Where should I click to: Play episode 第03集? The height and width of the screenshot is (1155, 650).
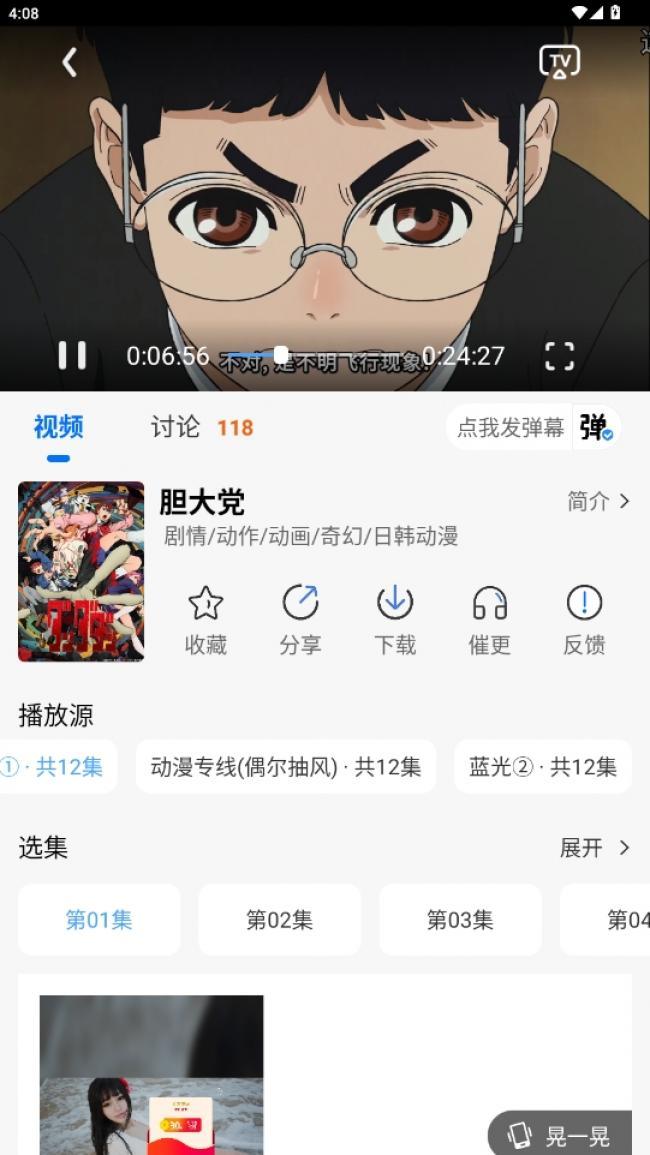pyautogui.click(x=460, y=919)
